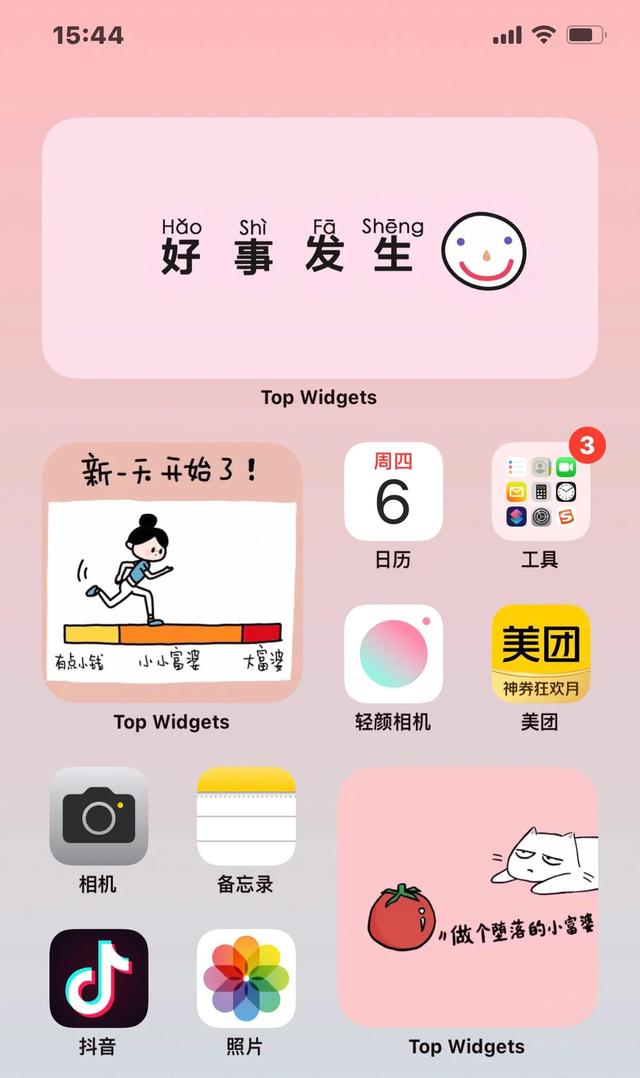640x1078 pixels.
Task: Open the 工具 folder
Action: point(540,492)
